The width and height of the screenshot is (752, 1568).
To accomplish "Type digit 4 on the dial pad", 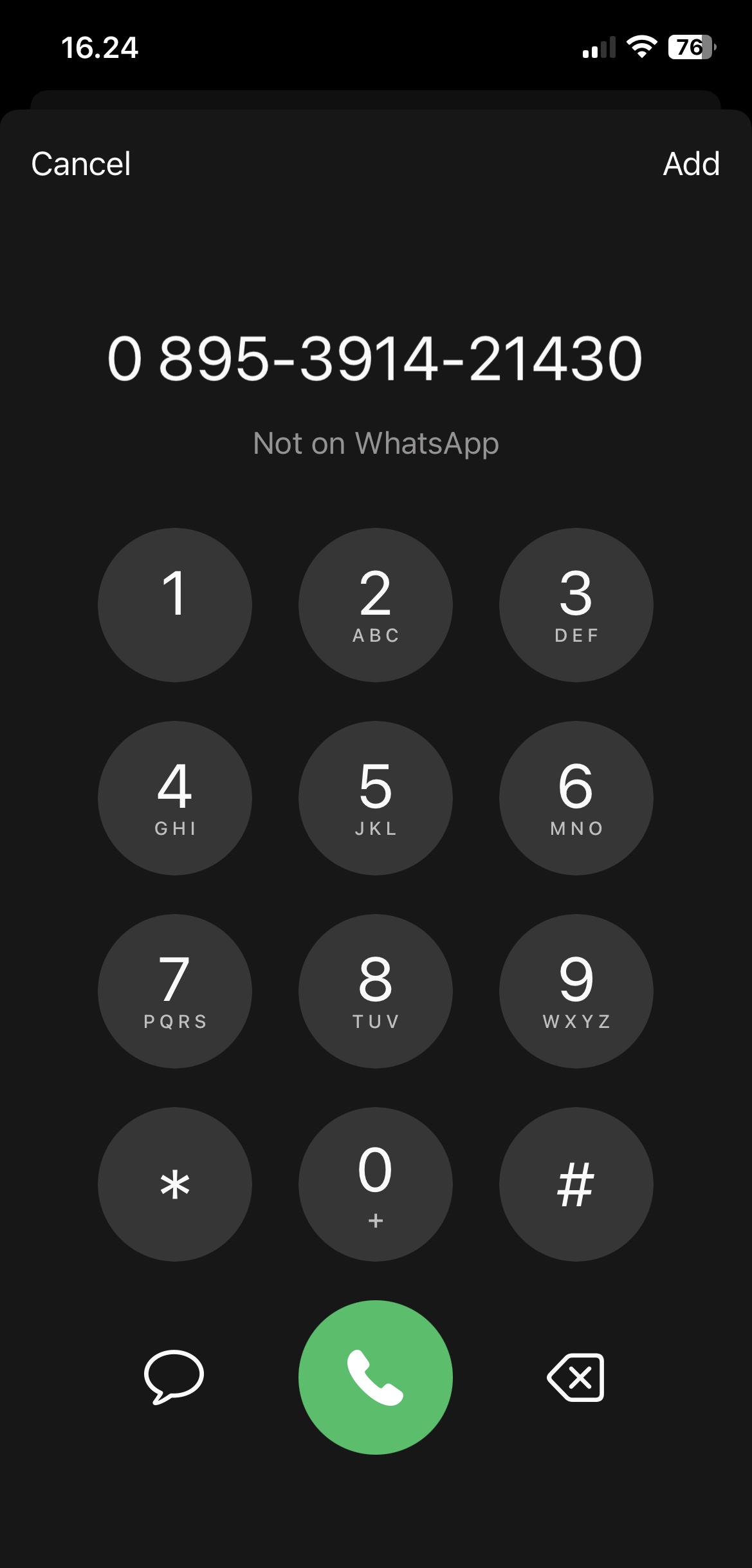I will point(174,798).
